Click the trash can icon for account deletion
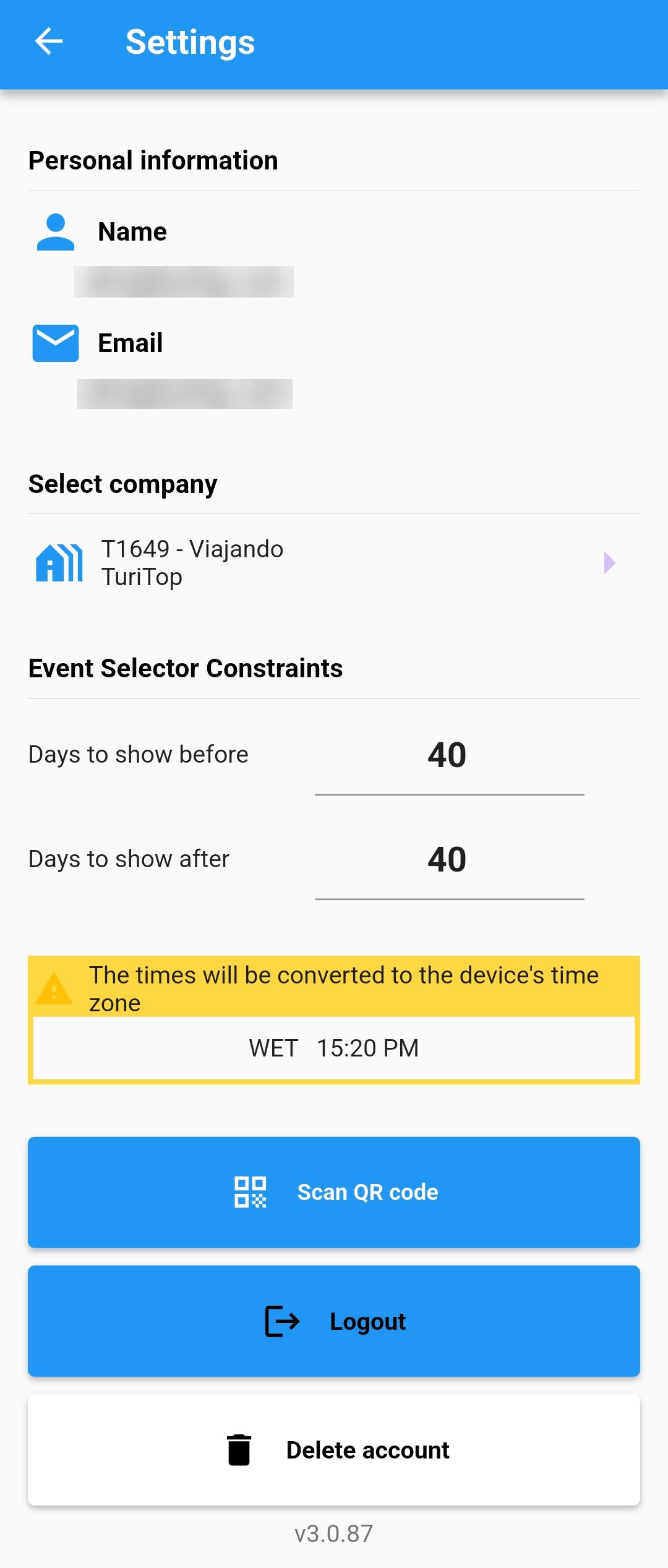668x1568 pixels. point(239,1450)
